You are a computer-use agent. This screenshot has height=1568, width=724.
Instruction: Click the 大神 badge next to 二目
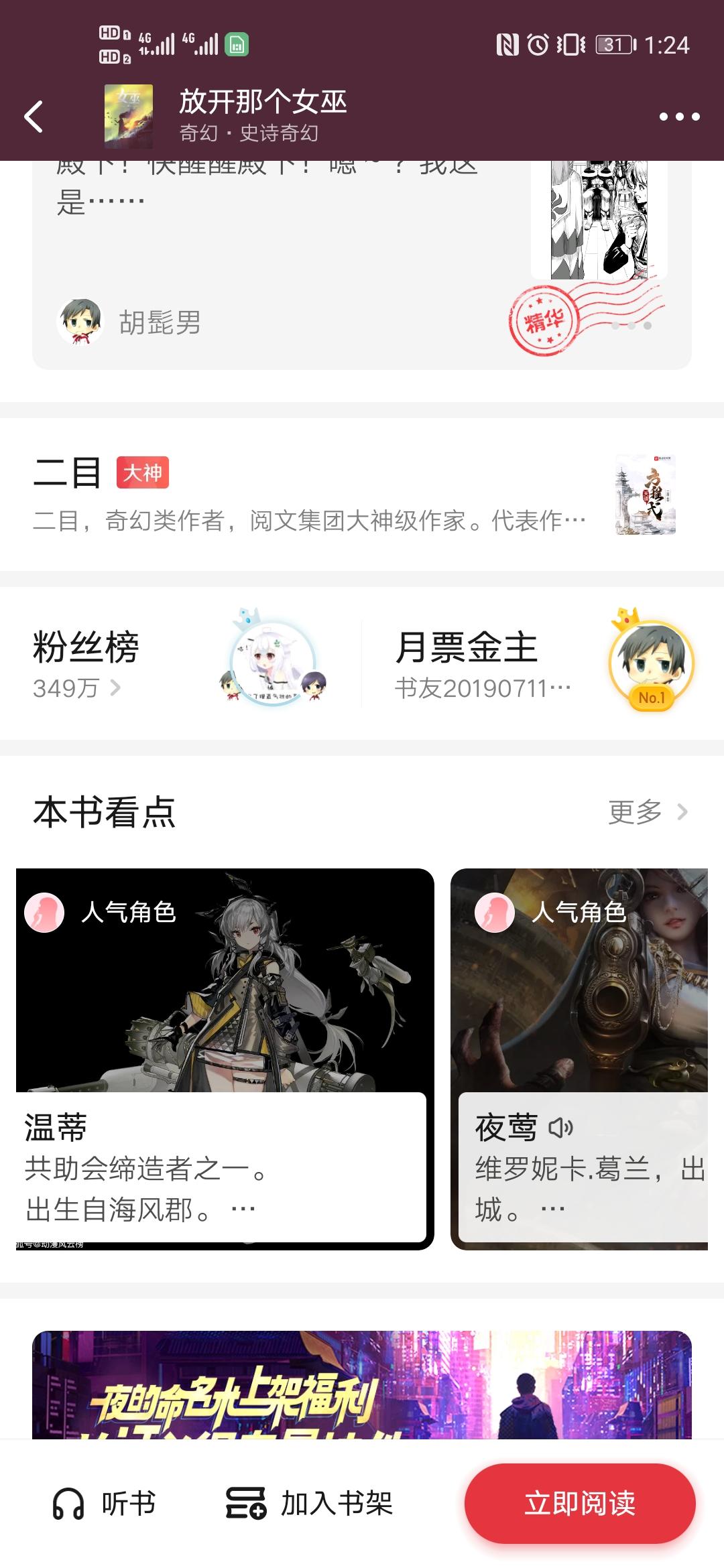coord(143,474)
